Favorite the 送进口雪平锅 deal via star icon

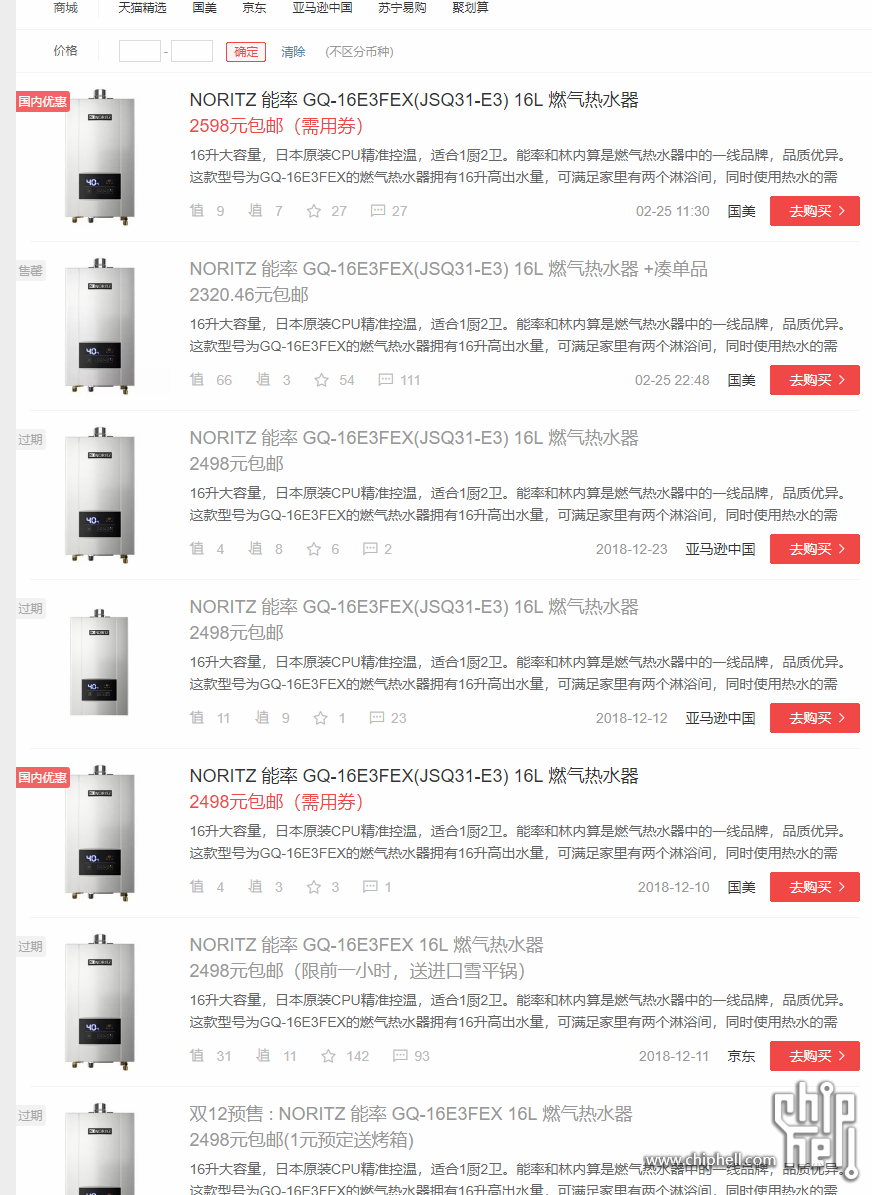(328, 1056)
